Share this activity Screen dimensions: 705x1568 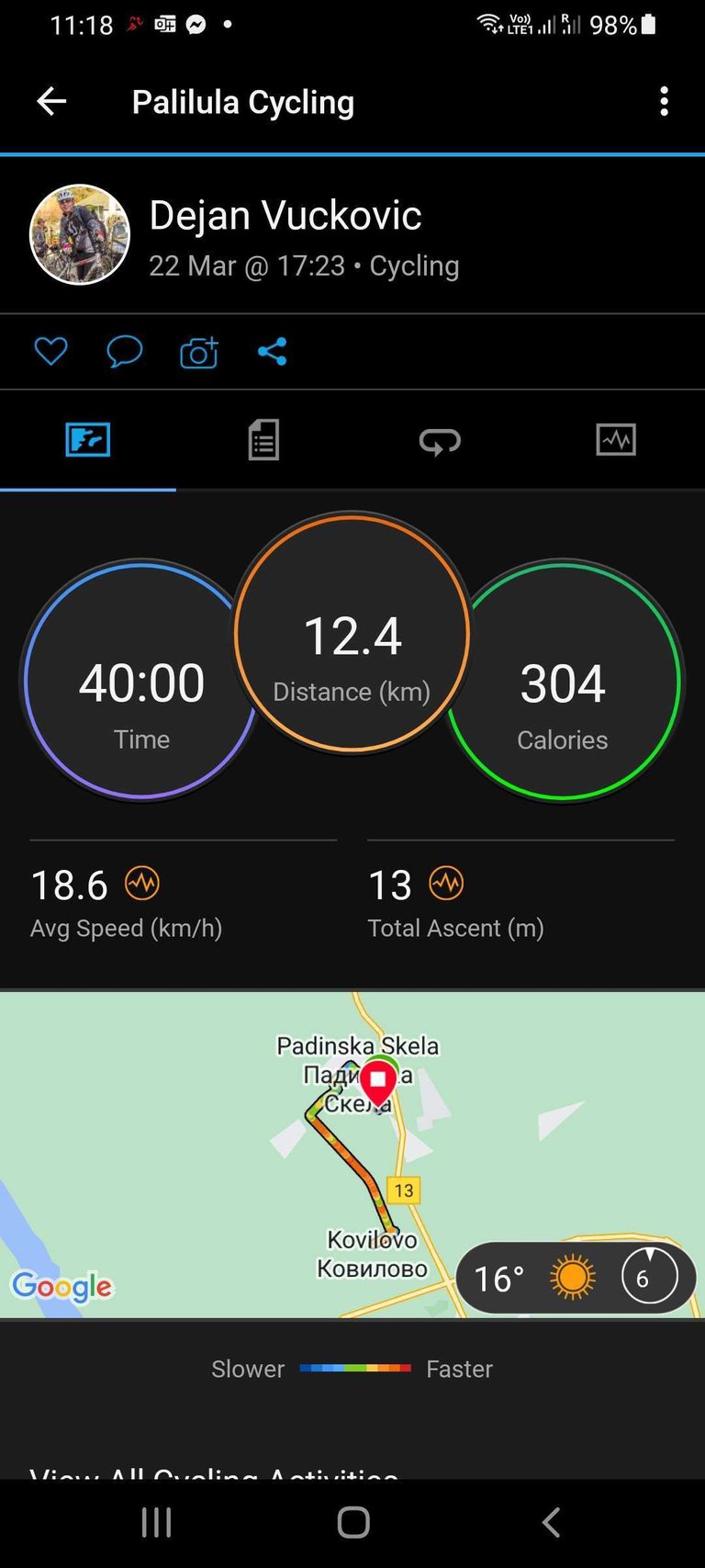272,351
